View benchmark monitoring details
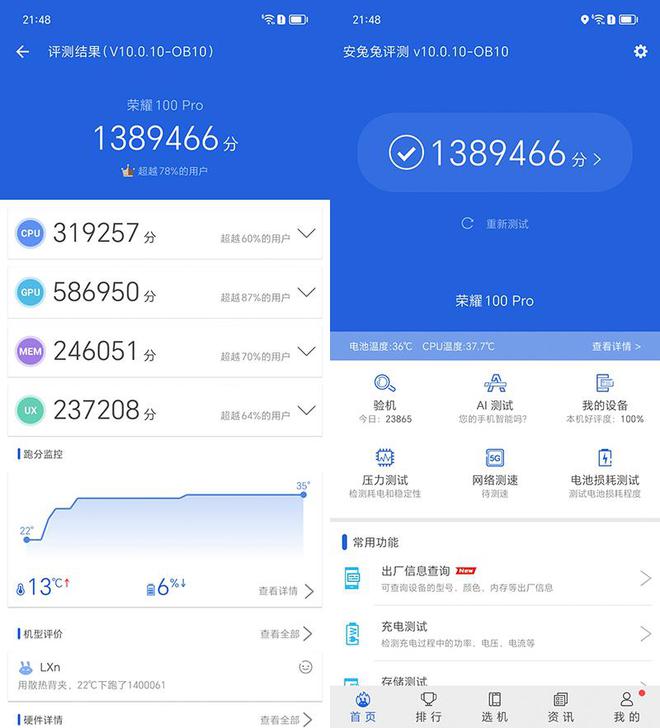 286,591
